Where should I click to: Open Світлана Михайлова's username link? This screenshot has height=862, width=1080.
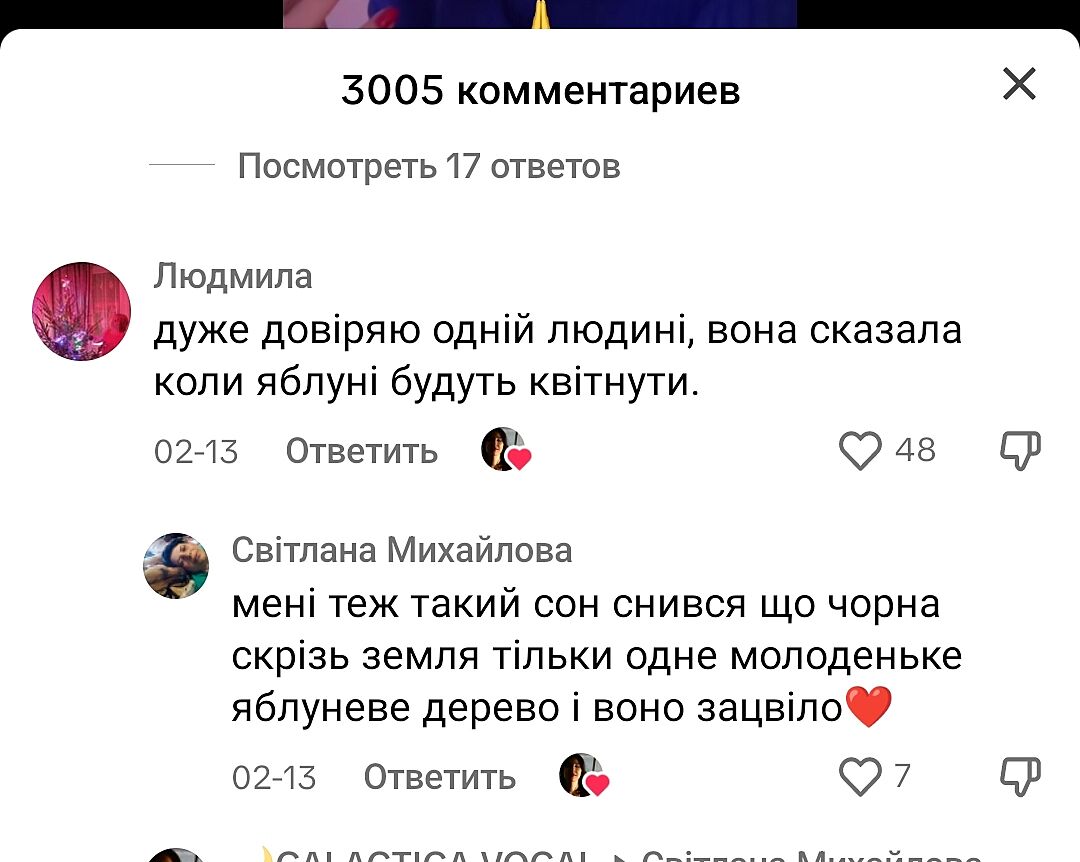[402, 550]
